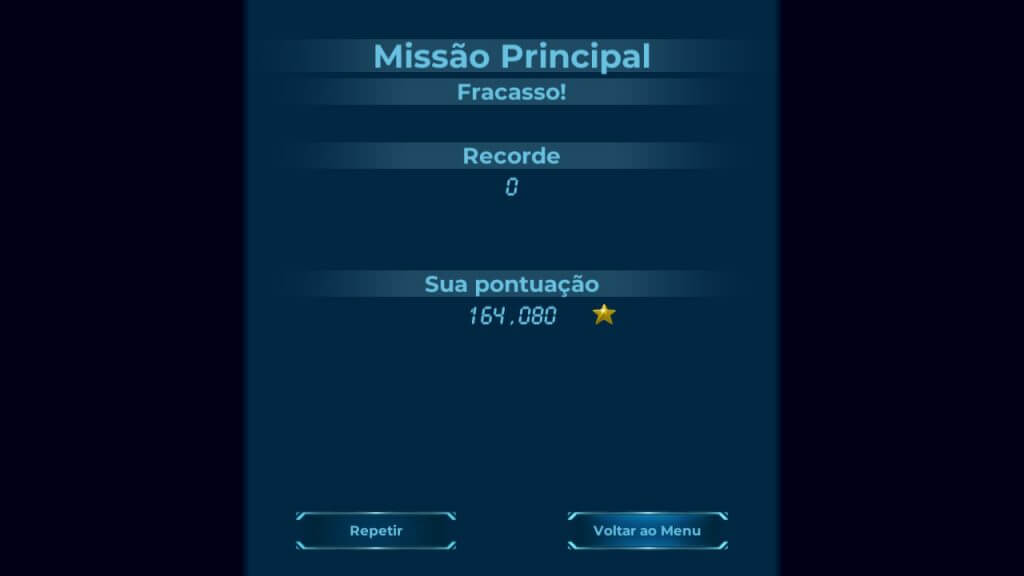Tap Repetir to replay the mission
Screen dimensions: 1024x576
coord(376,531)
